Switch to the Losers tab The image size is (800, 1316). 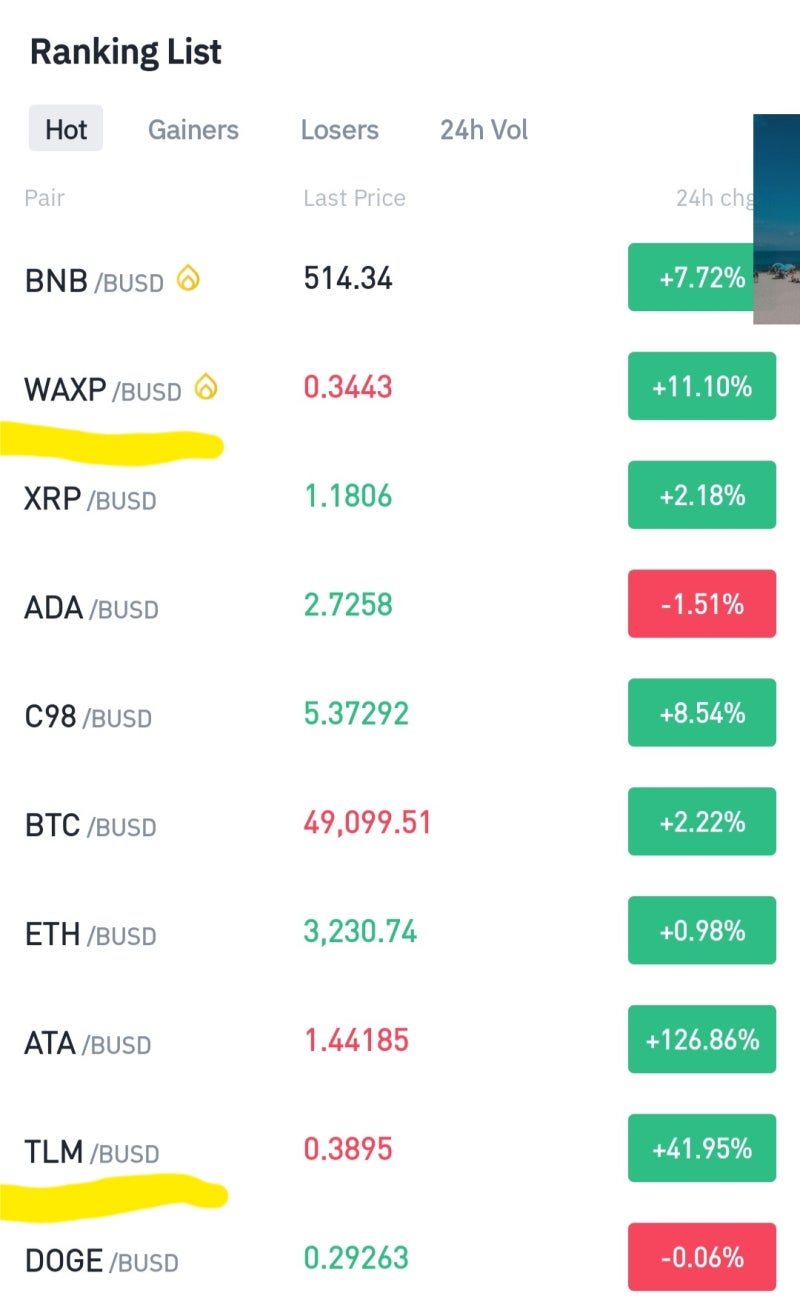(339, 130)
